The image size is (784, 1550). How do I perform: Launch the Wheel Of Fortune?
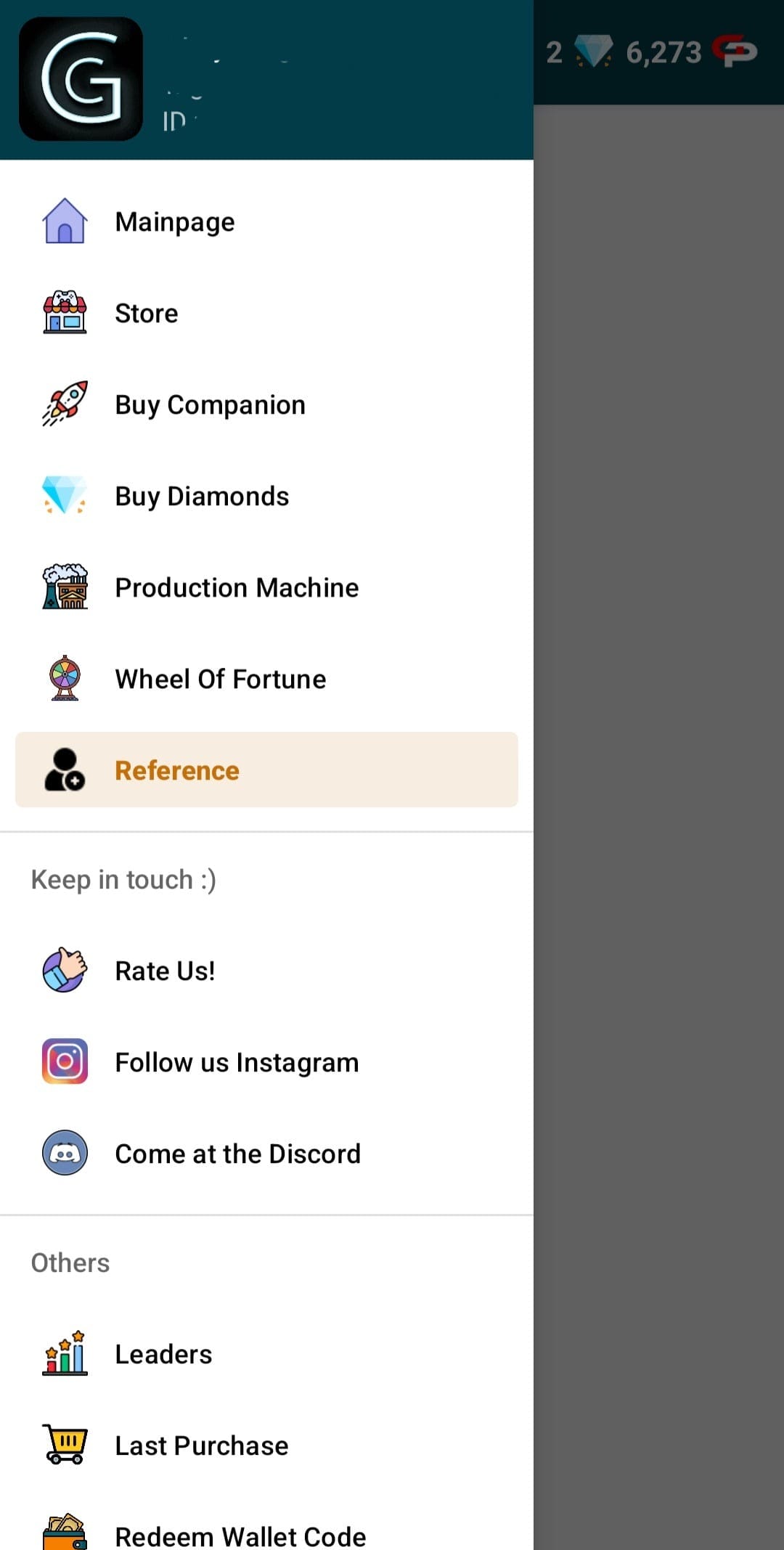[266, 680]
